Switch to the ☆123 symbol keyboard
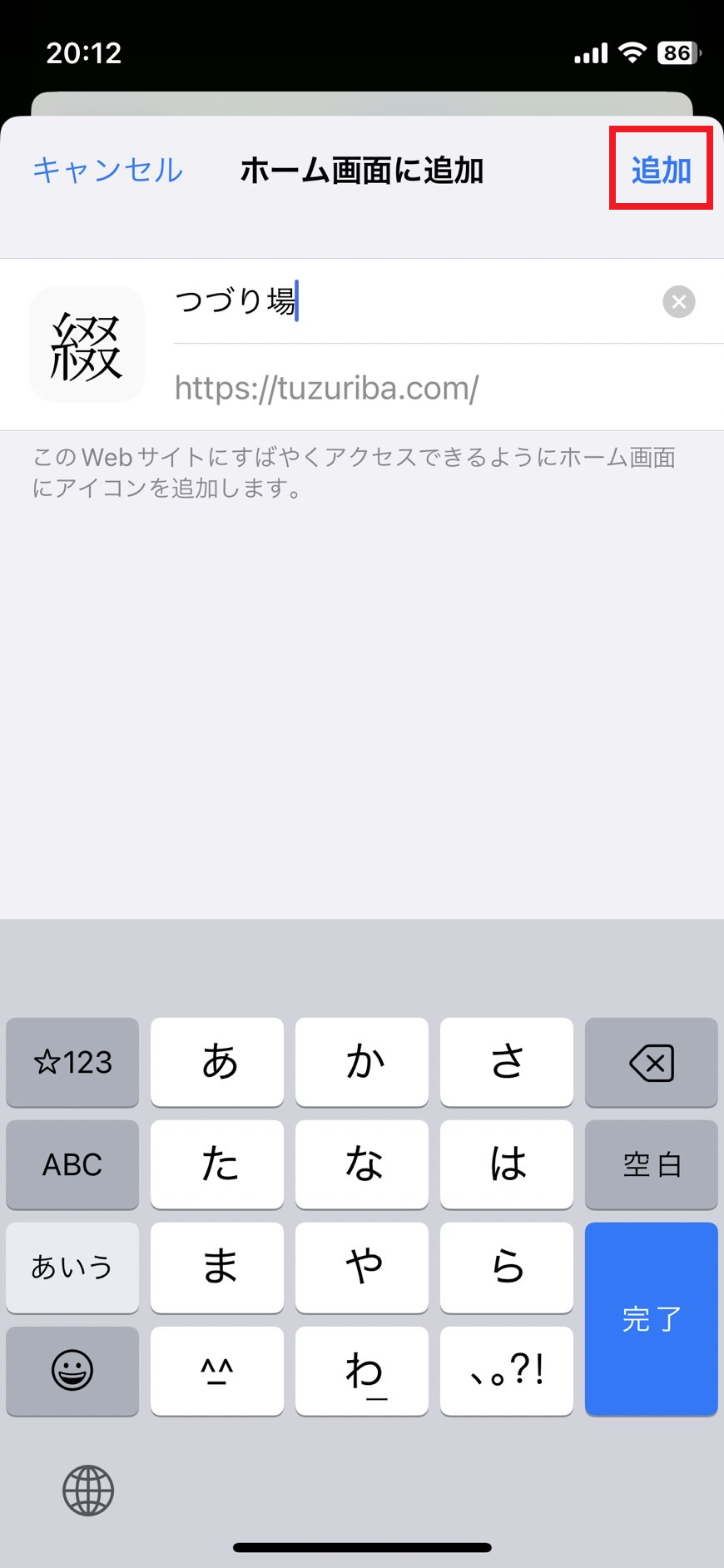This screenshot has height=1568, width=724. (72, 1063)
